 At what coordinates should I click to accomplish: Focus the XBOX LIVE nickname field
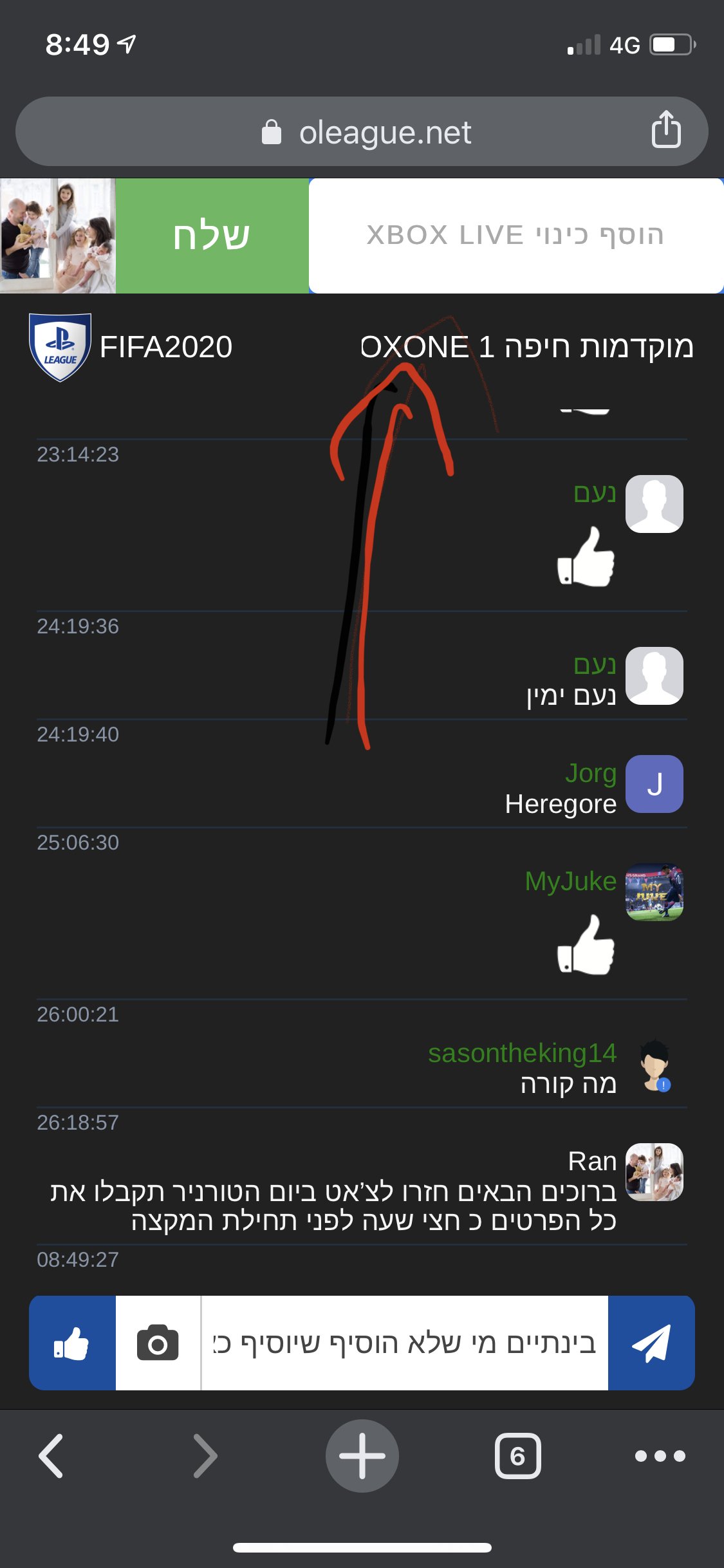515,236
